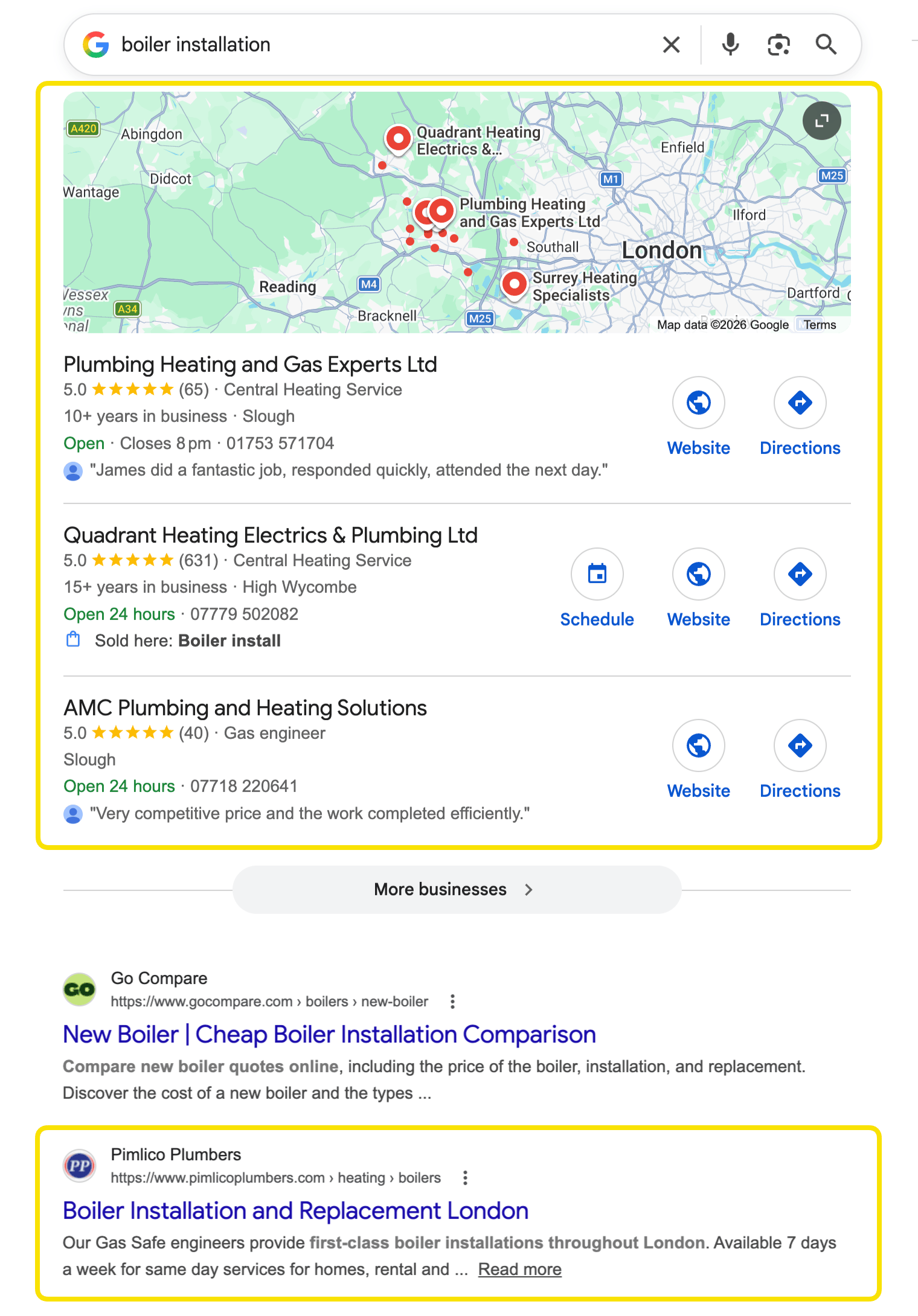Start a voice search using the microphone icon
Image resolution: width=918 pixels, height=1316 pixels.
click(x=730, y=44)
